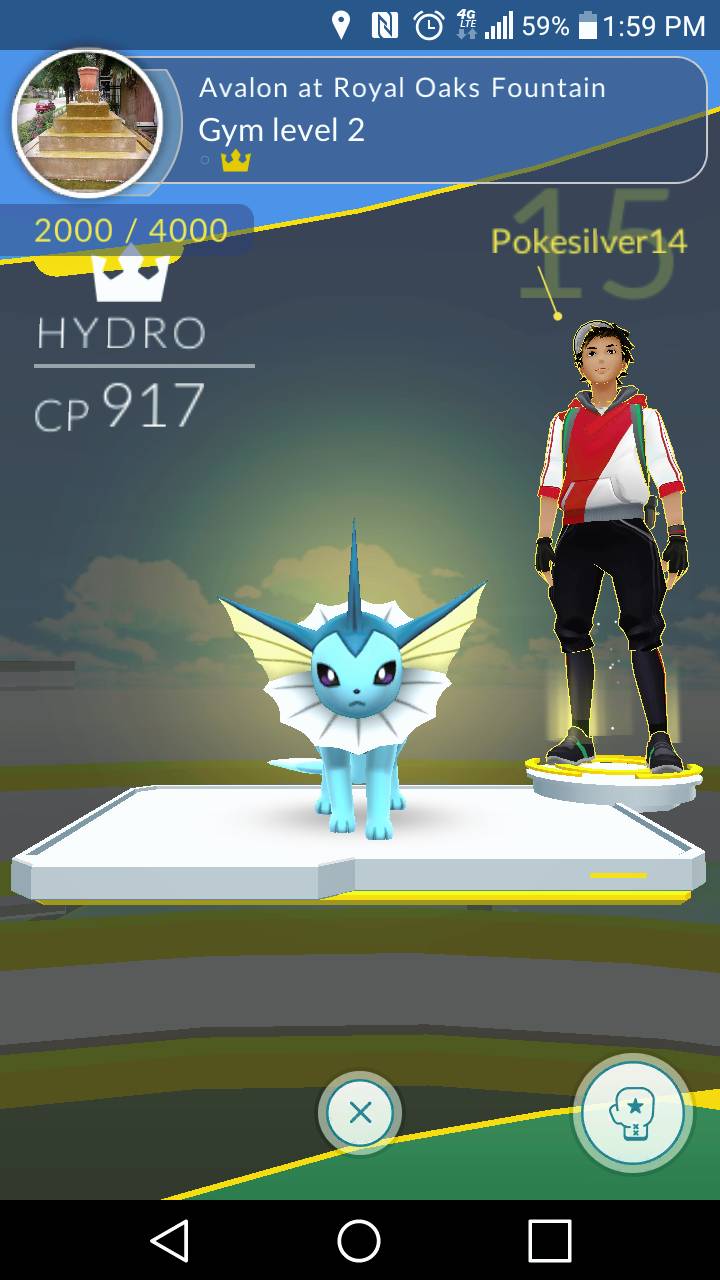This screenshot has width=720, height=1280.
Task: Open recent apps with the square navigation button
Action: pos(545,1244)
